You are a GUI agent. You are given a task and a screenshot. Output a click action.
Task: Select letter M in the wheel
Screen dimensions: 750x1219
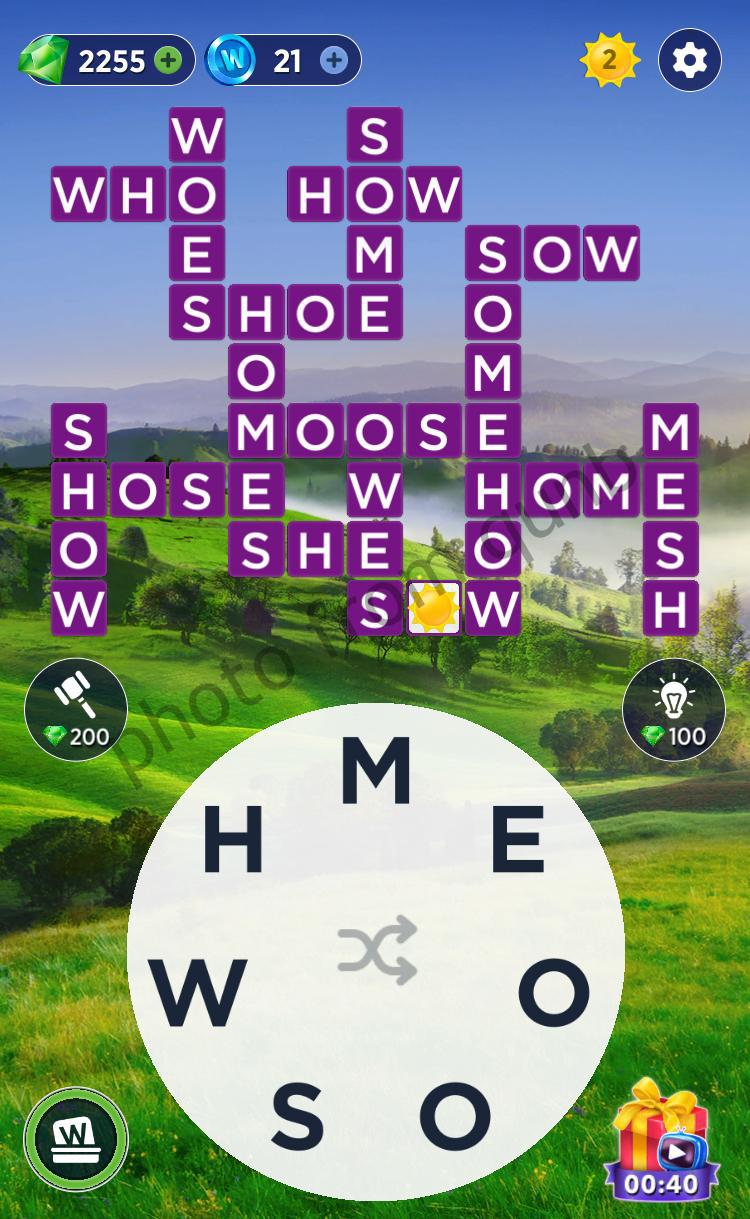tap(376, 771)
